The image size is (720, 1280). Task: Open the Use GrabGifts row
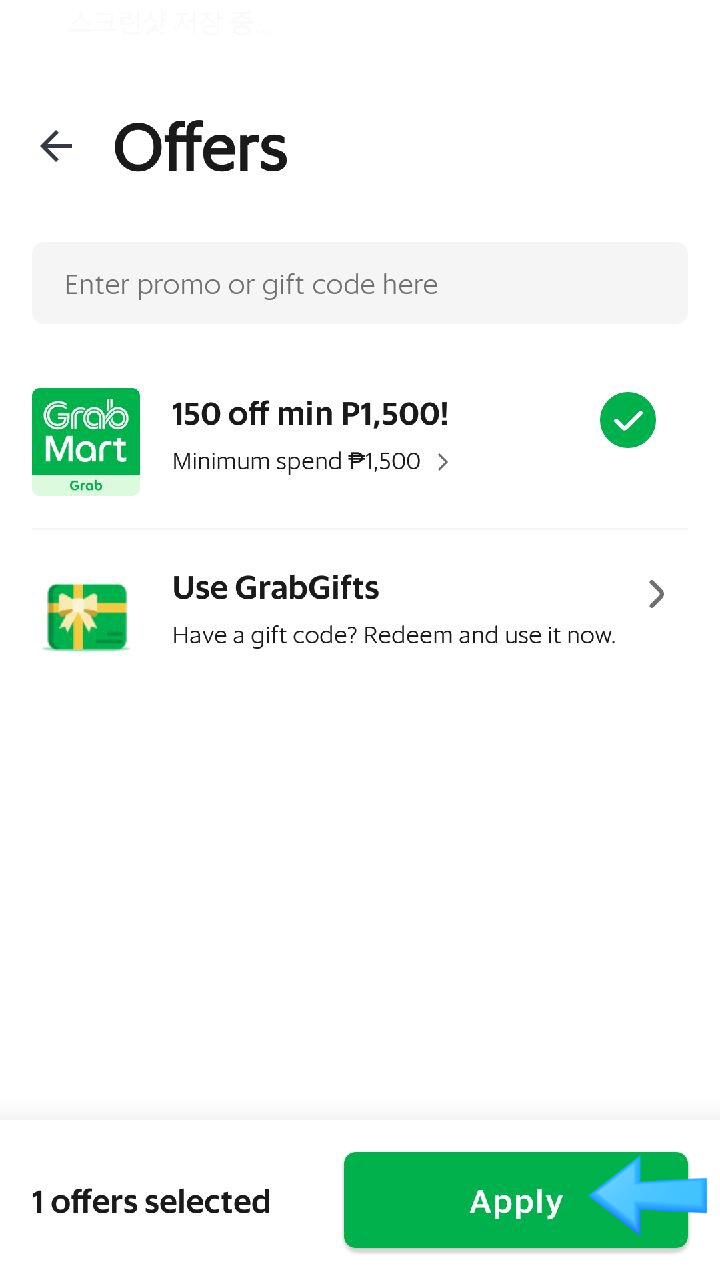click(360, 608)
